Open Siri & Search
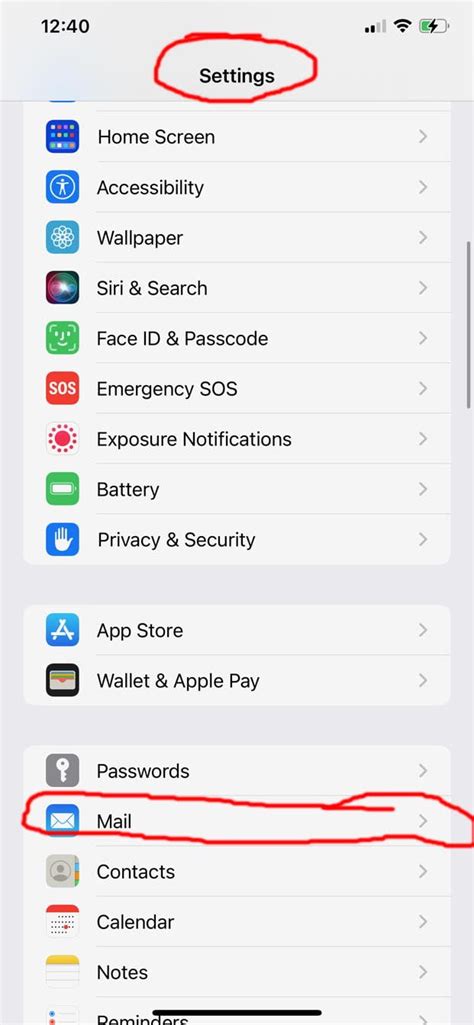 pyautogui.click(x=237, y=288)
